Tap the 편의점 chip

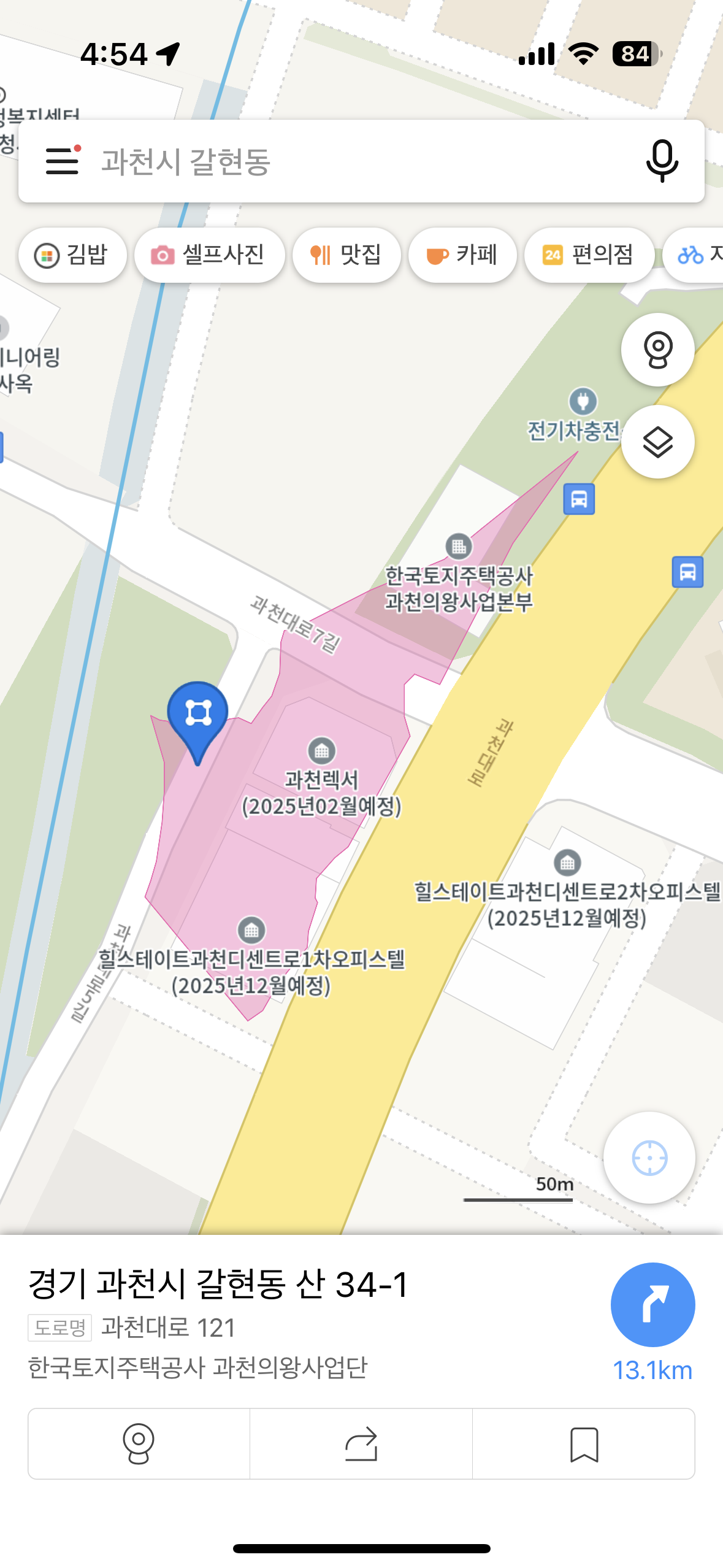click(x=589, y=255)
